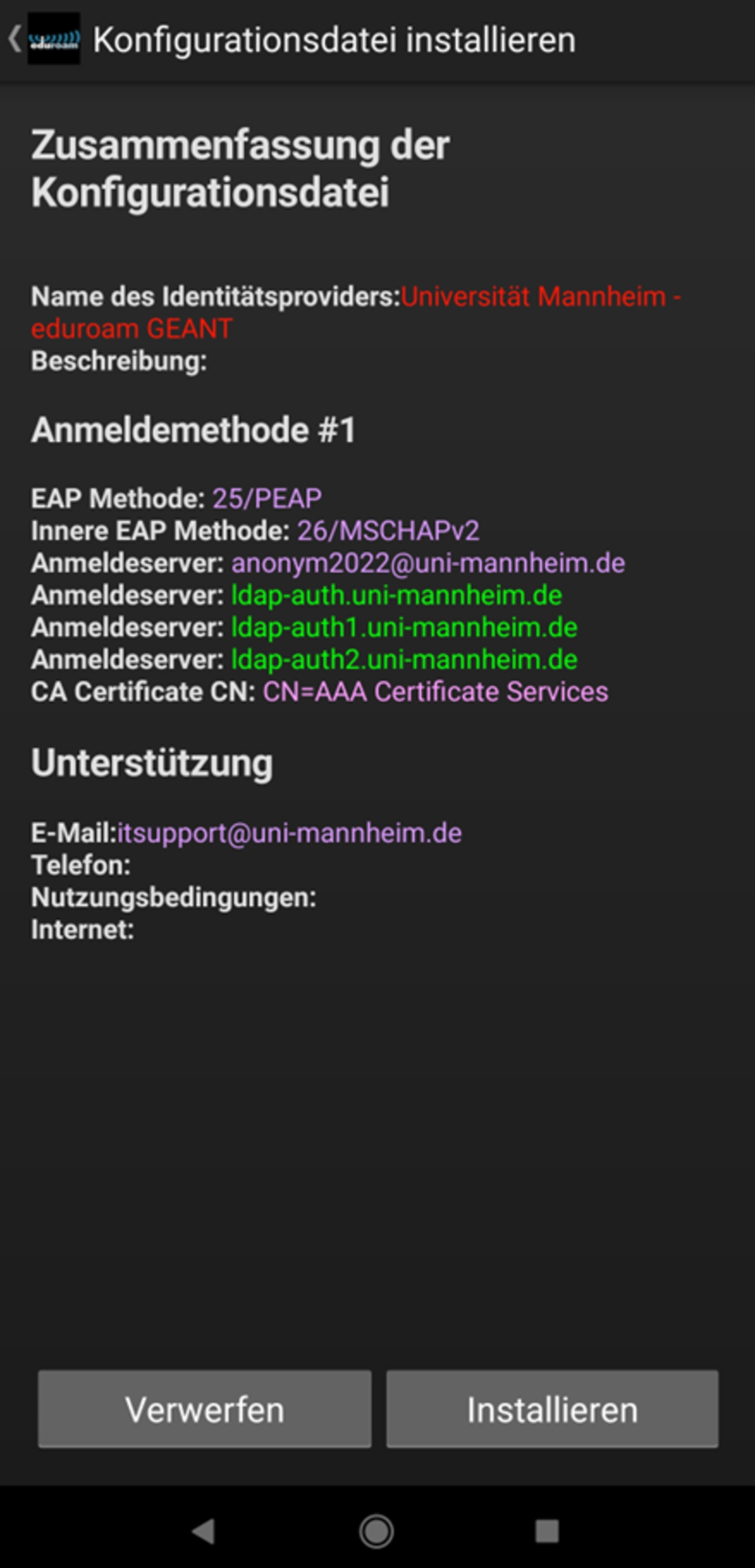Tap the system back button
755x1568 pixels.
(x=203, y=1531)
